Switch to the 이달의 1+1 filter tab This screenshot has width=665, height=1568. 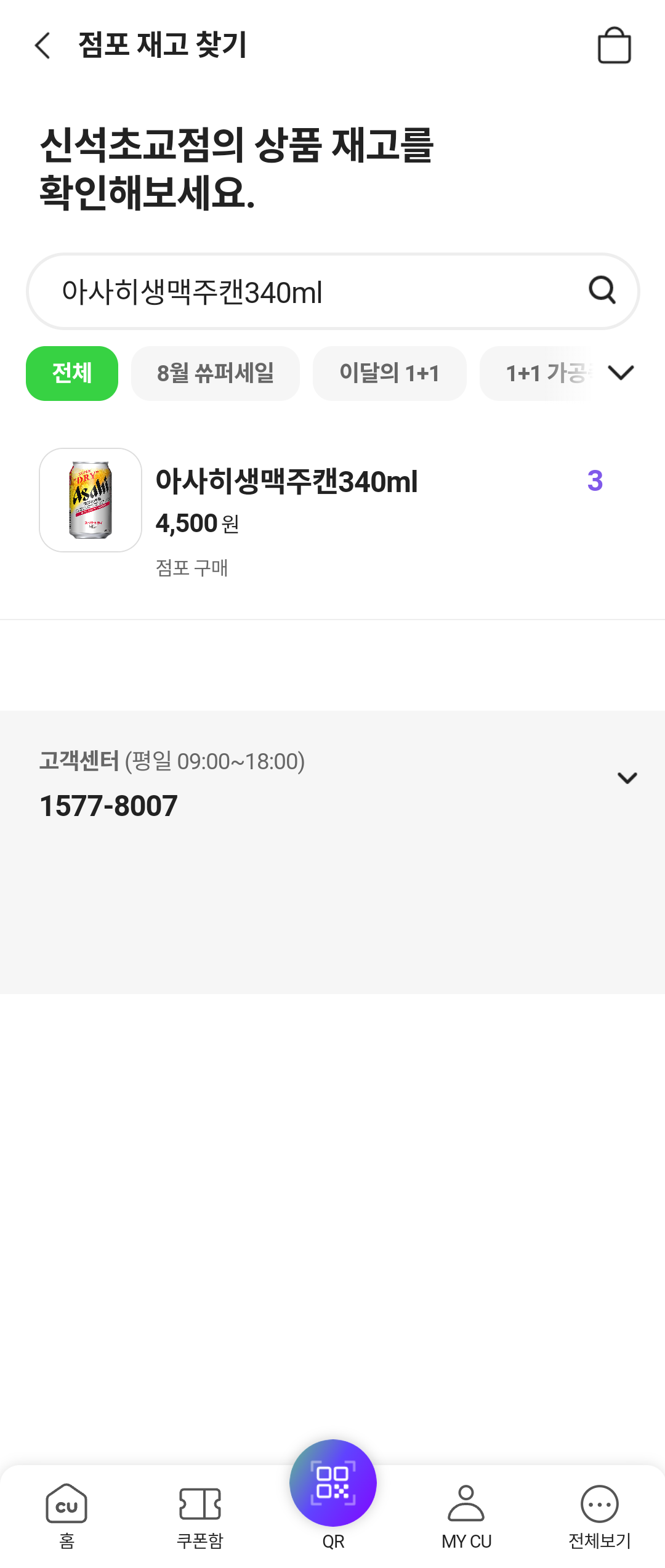[x=389, y=373]
